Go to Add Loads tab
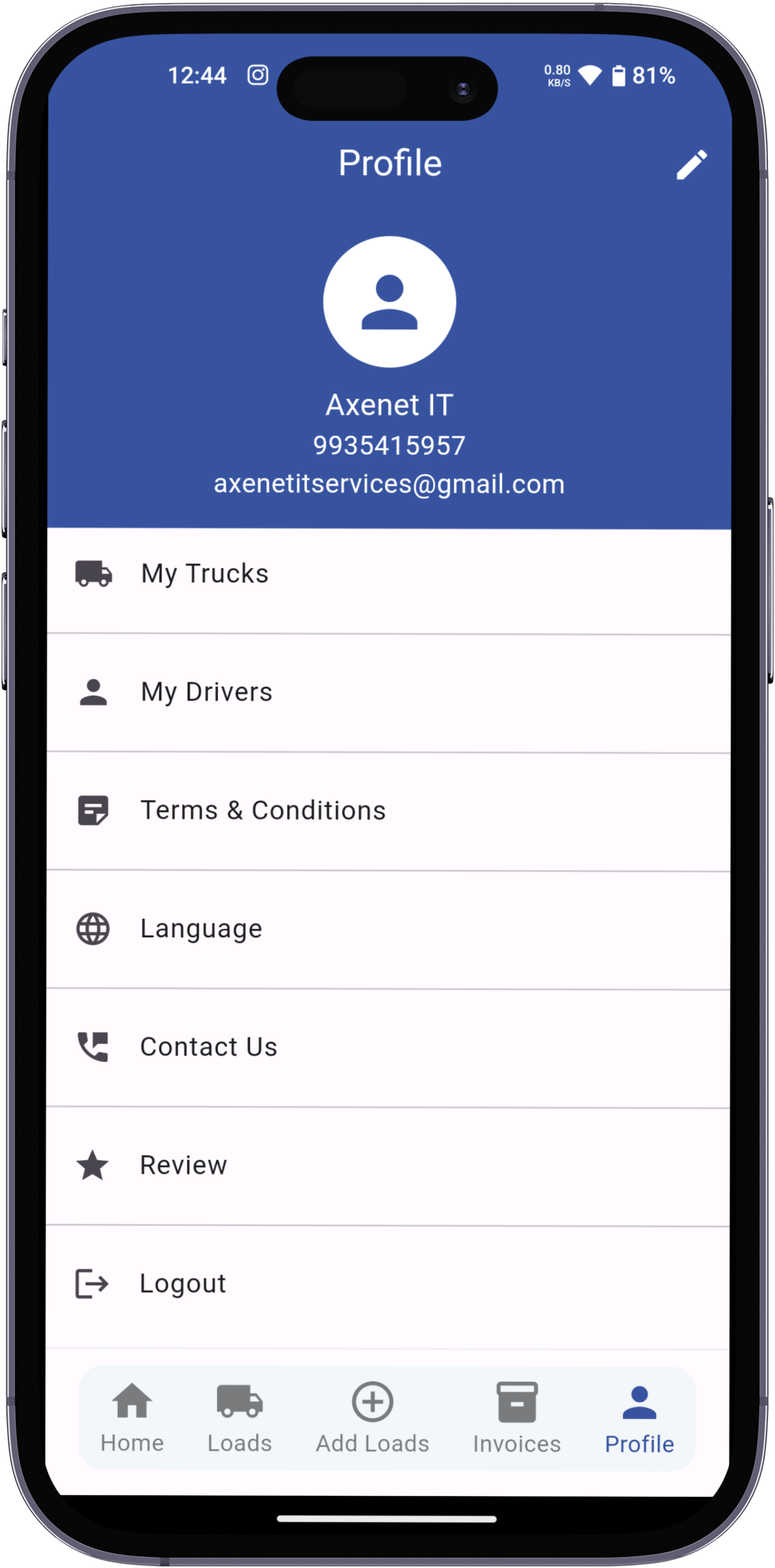The height and width of the screenshot is (1568, 775). coord(372,1417)
